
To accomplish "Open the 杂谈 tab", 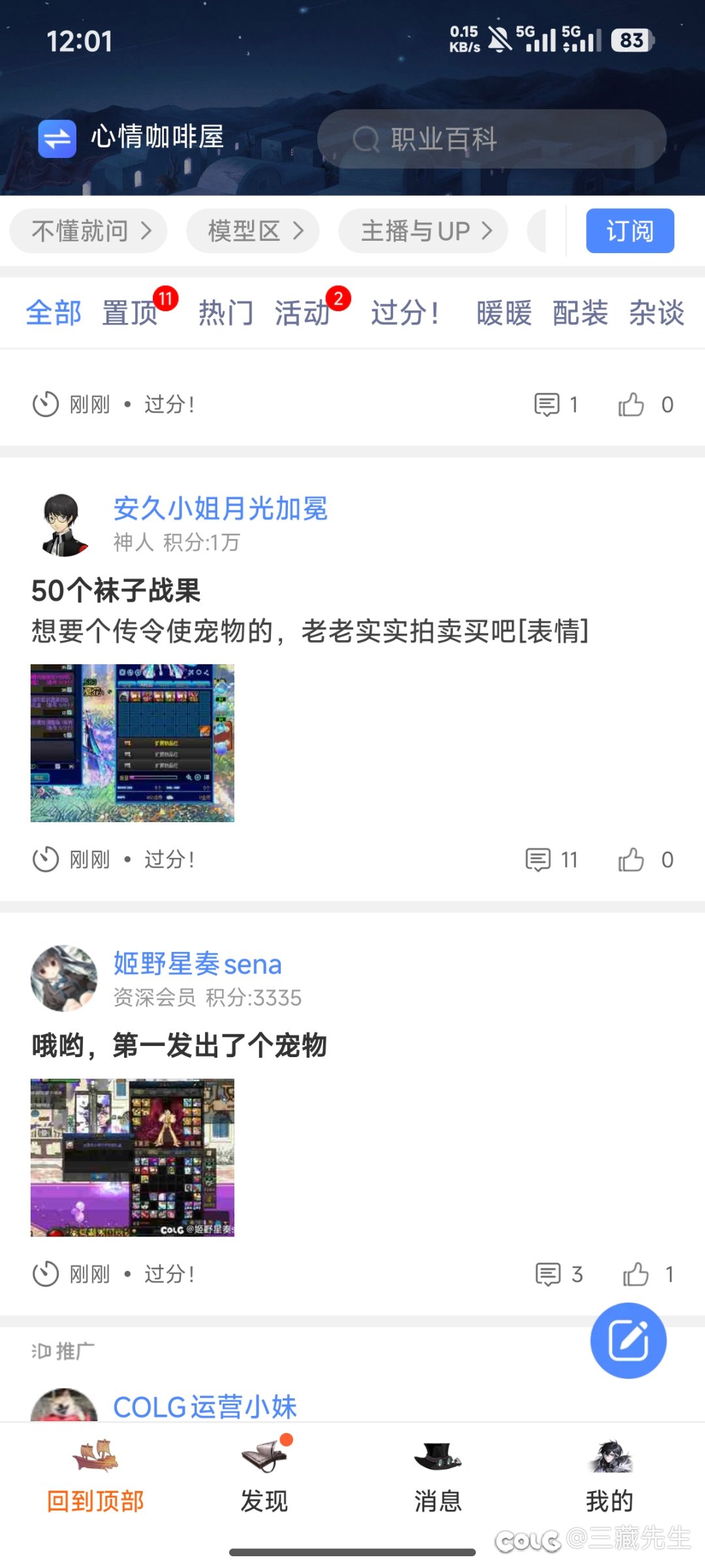I will point(656,313).
